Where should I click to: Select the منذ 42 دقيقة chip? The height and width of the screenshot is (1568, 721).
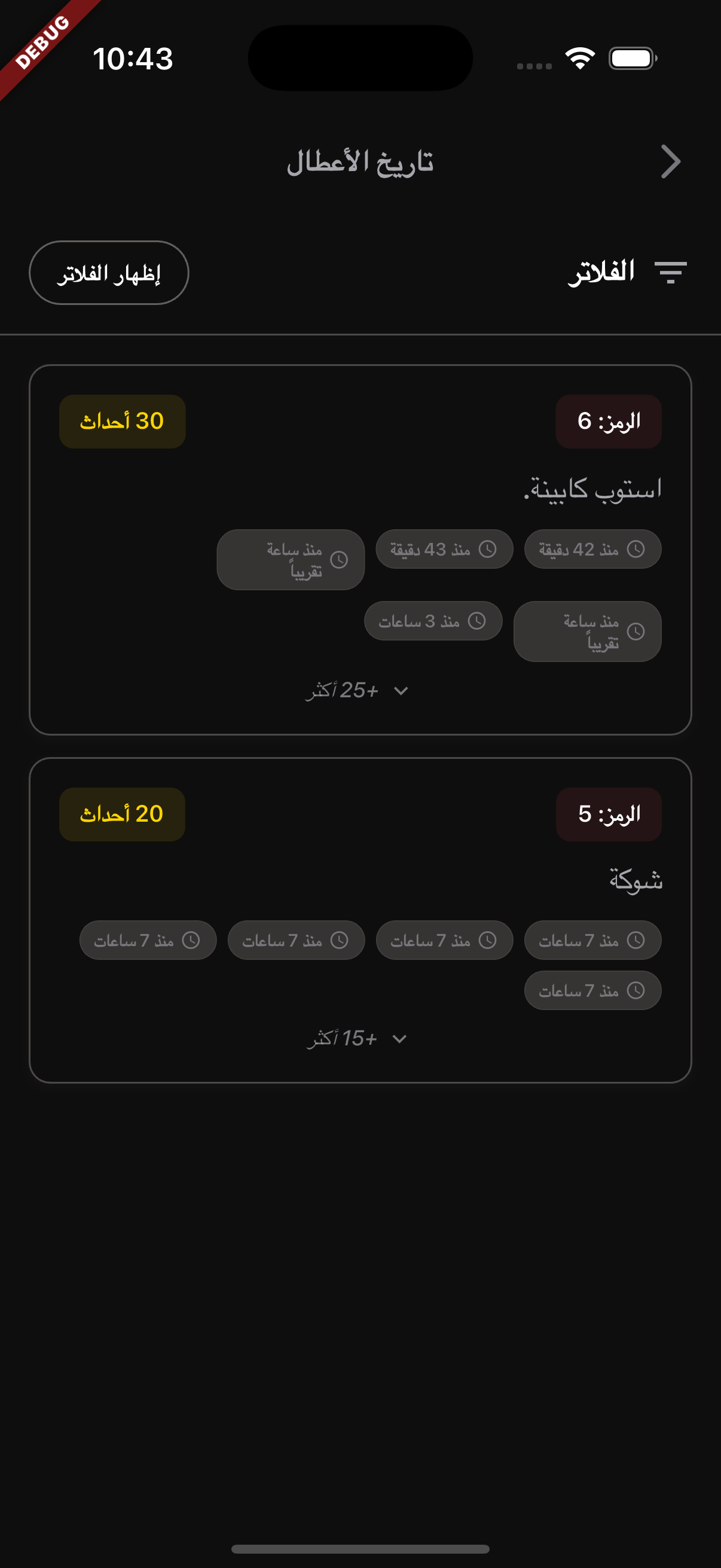point(592,550)
